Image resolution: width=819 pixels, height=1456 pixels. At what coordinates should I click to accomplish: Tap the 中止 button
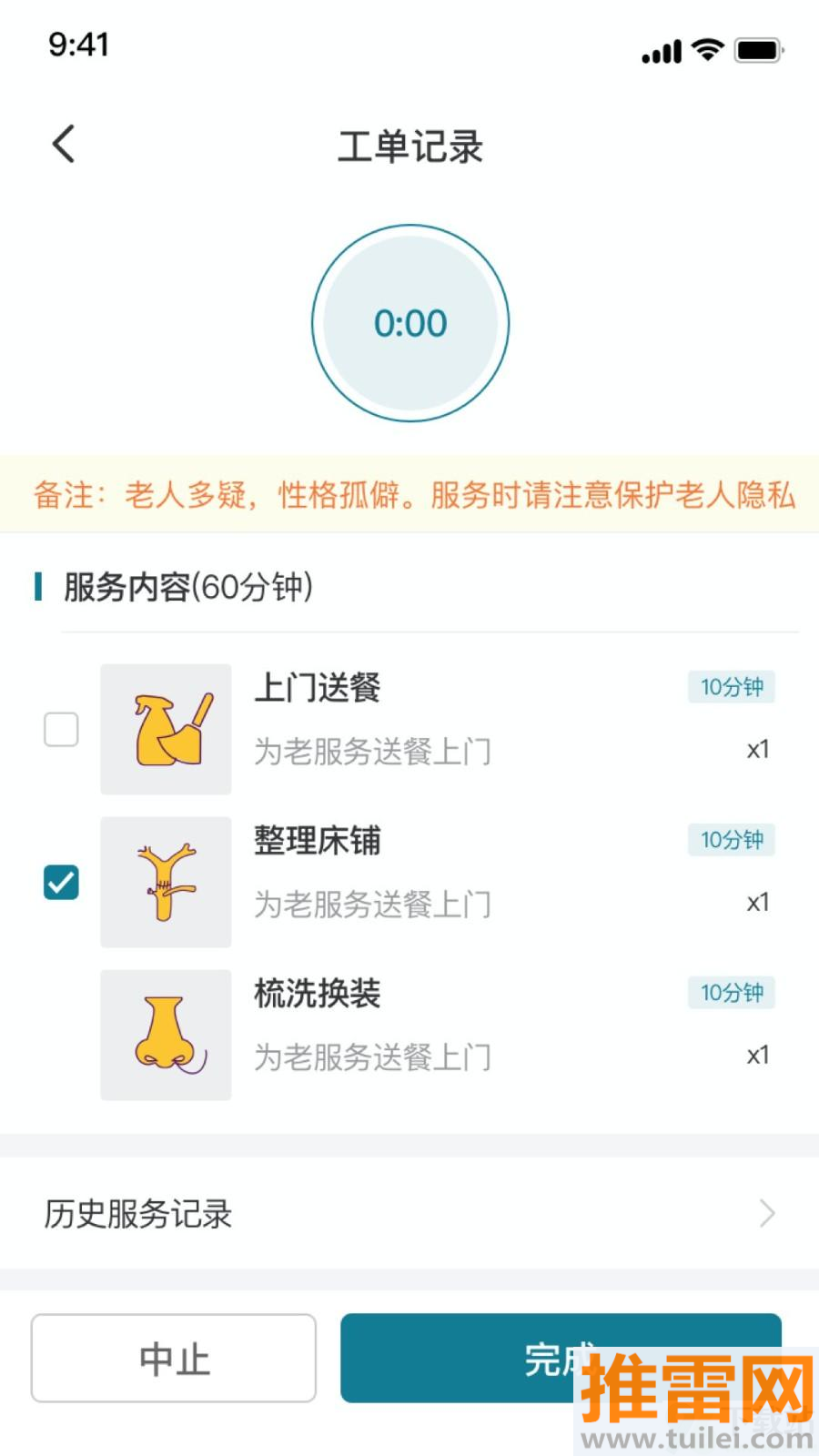pyautogui.click(x=174, y=1358)
